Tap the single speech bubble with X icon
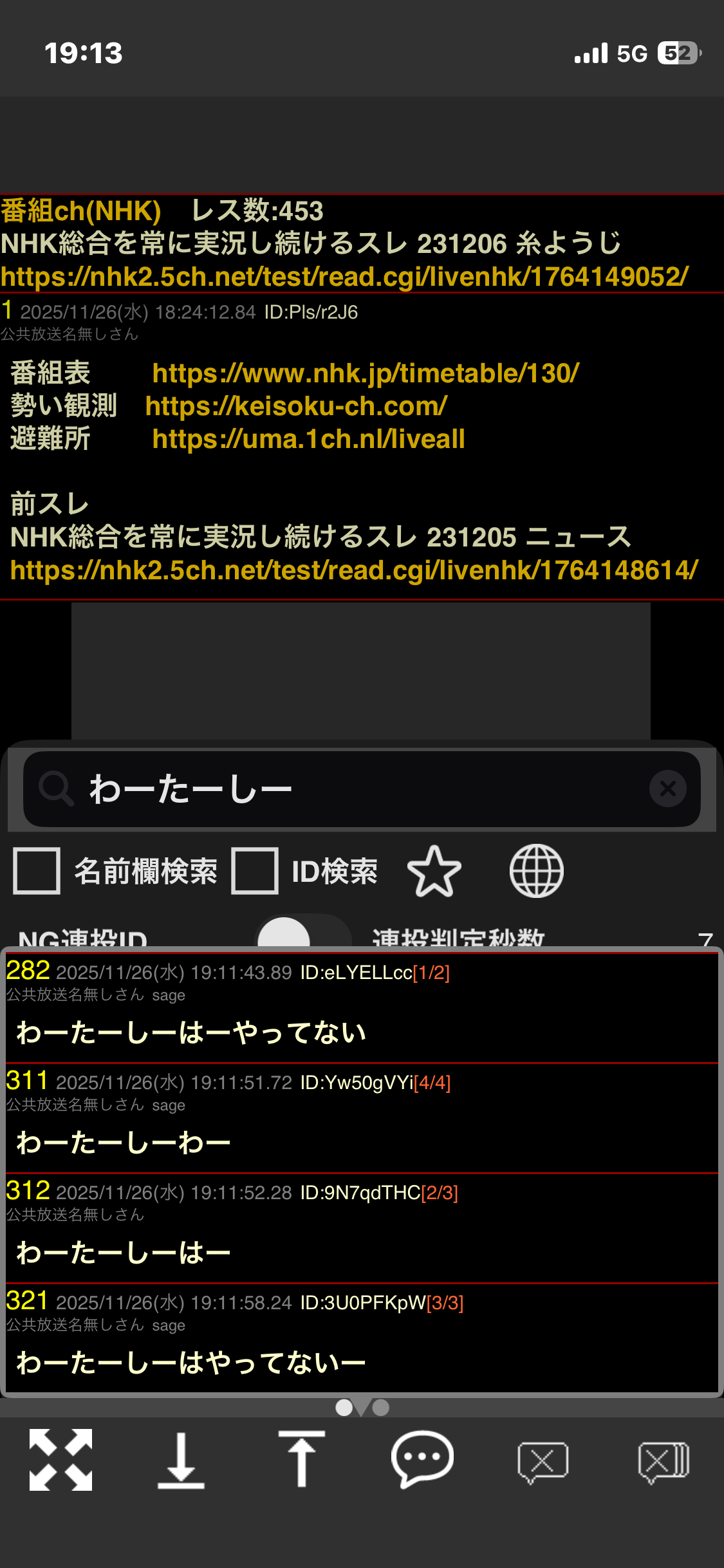Image resolution: width=724 pixels, height=1568 pixels. (x=543, y=1461)
